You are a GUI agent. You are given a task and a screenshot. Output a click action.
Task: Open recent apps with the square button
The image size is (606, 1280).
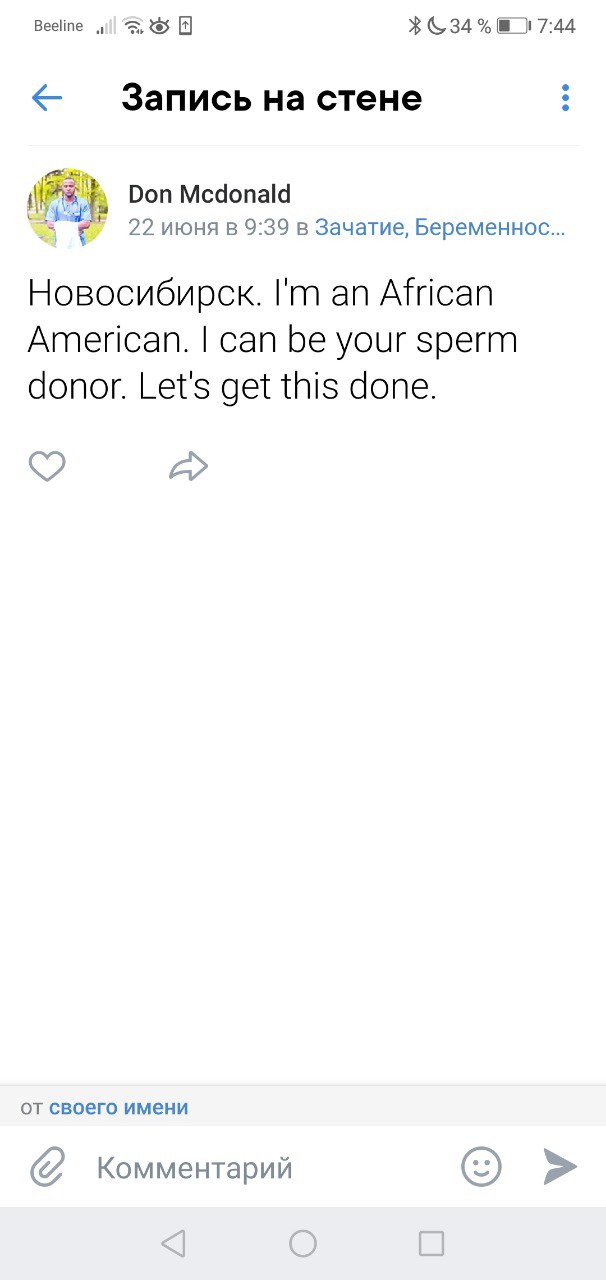431,1243
